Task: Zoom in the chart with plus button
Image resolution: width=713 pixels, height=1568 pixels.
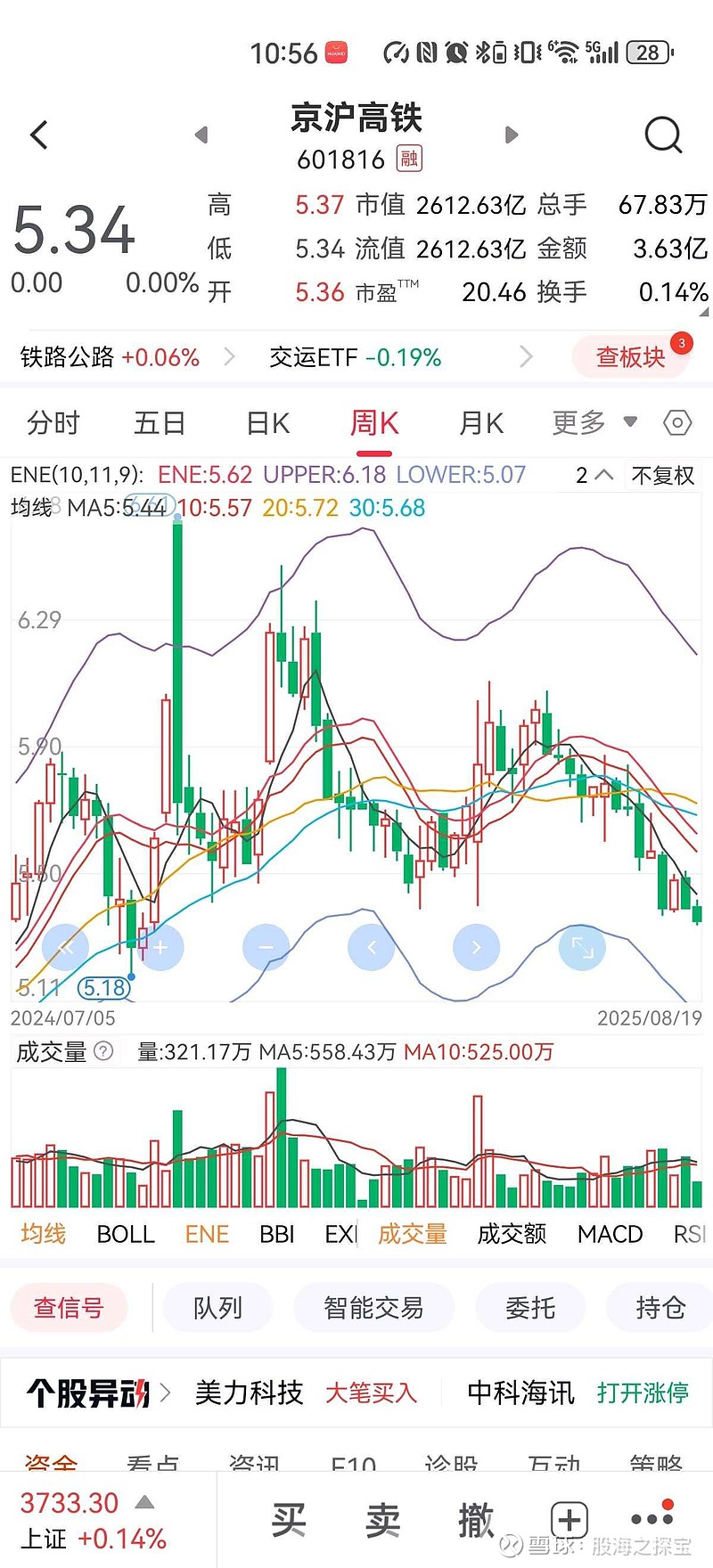Action: coord(160,948)
